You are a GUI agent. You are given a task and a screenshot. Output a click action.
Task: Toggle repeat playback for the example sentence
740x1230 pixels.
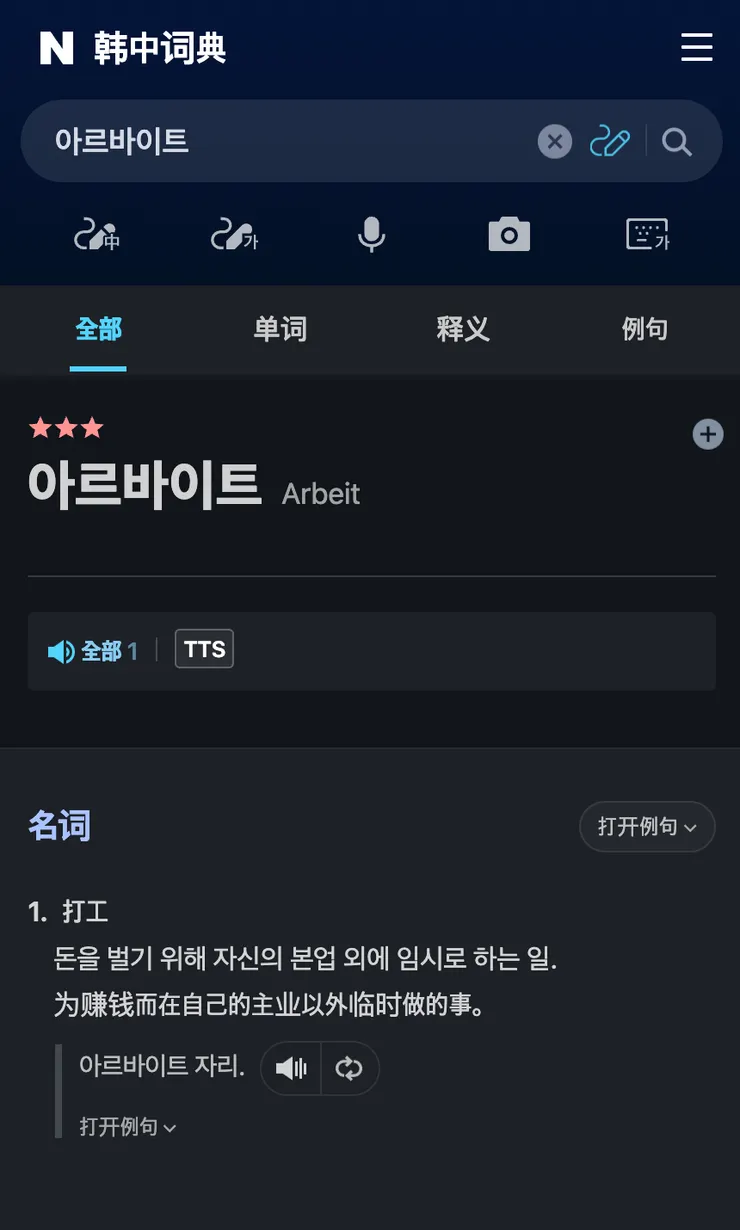click(349, 1068)
